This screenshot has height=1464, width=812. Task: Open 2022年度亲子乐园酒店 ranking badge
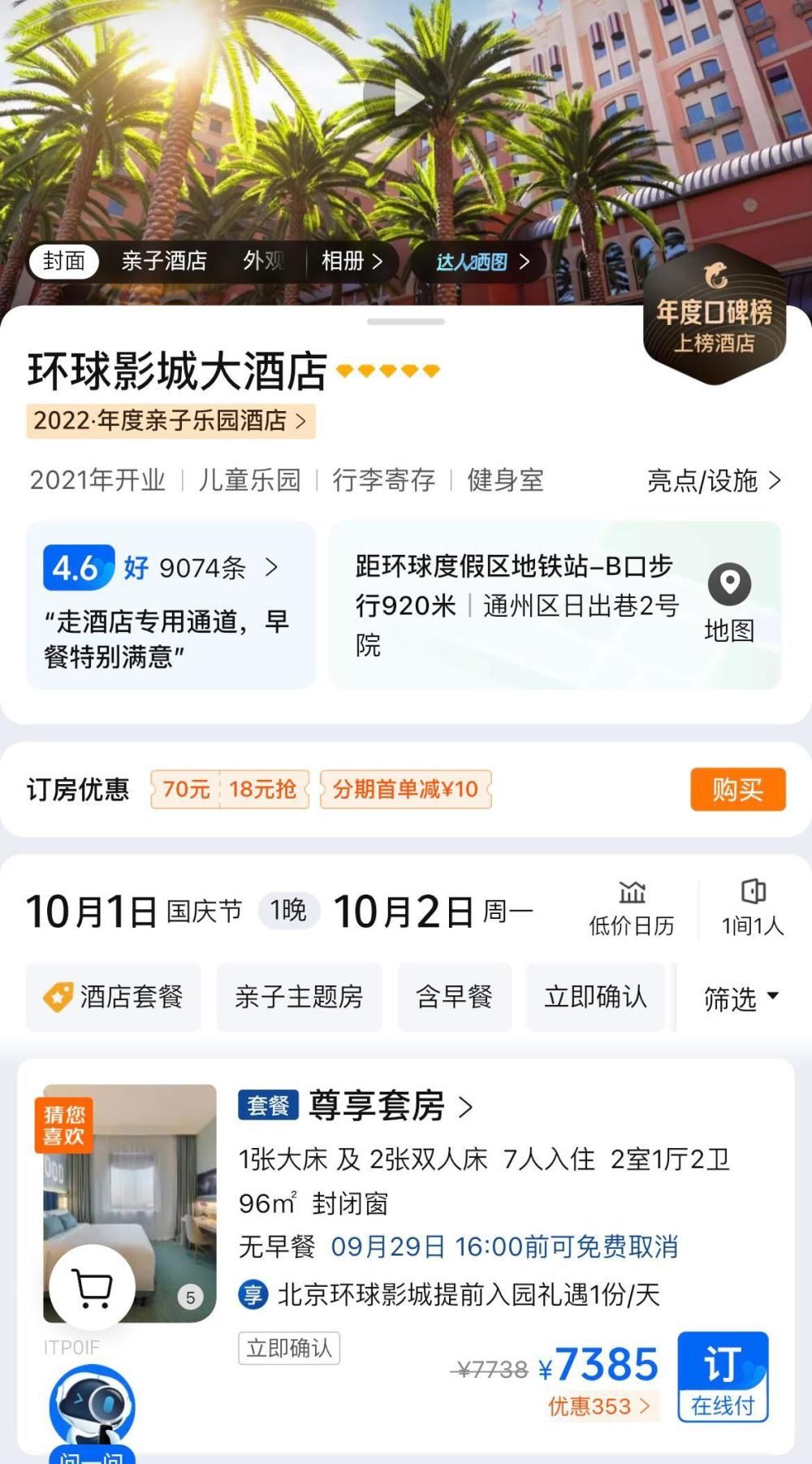(171, 421)
